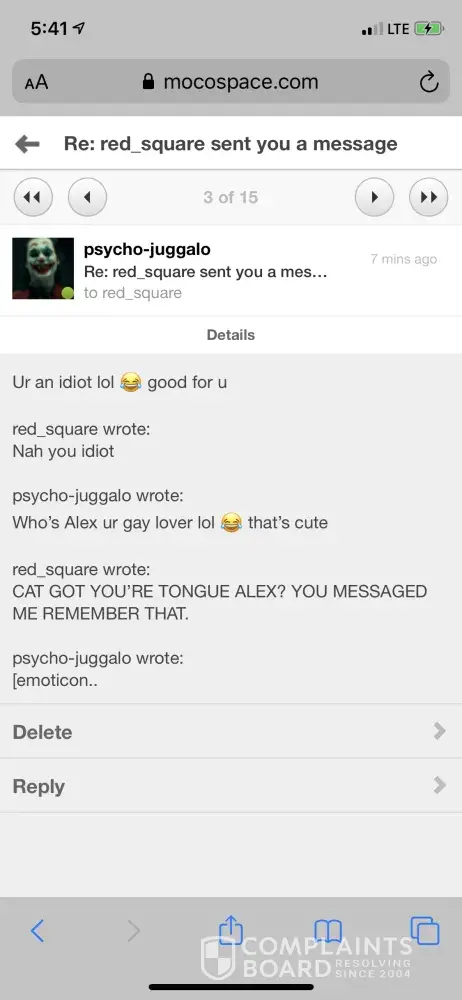462x1000 pixels.
Task: Jump to the first message
Action: [x=33, y=197]
